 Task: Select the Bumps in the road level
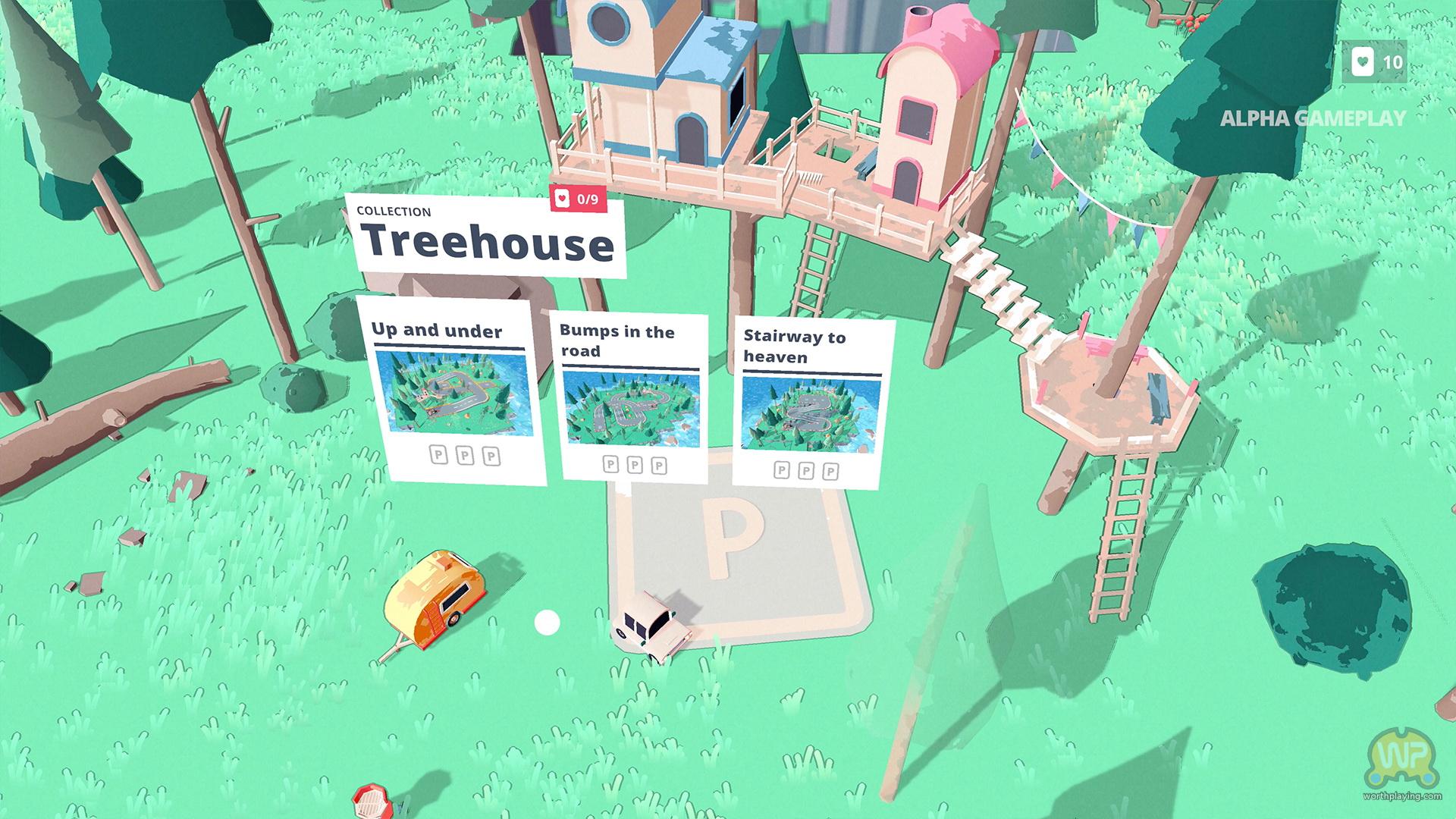(x=630, y=400)
